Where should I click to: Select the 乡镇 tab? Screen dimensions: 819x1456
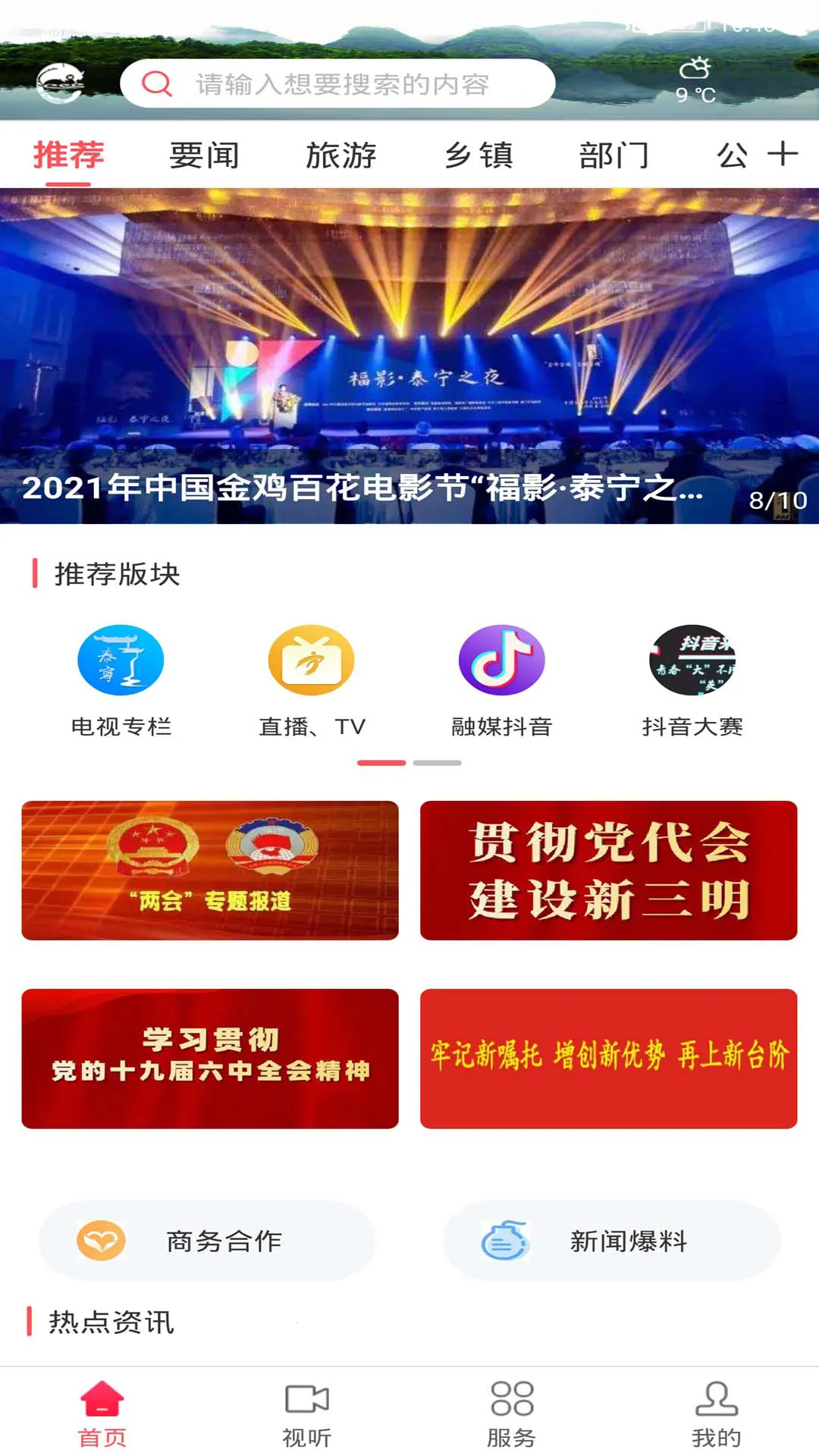coord(479,155)
